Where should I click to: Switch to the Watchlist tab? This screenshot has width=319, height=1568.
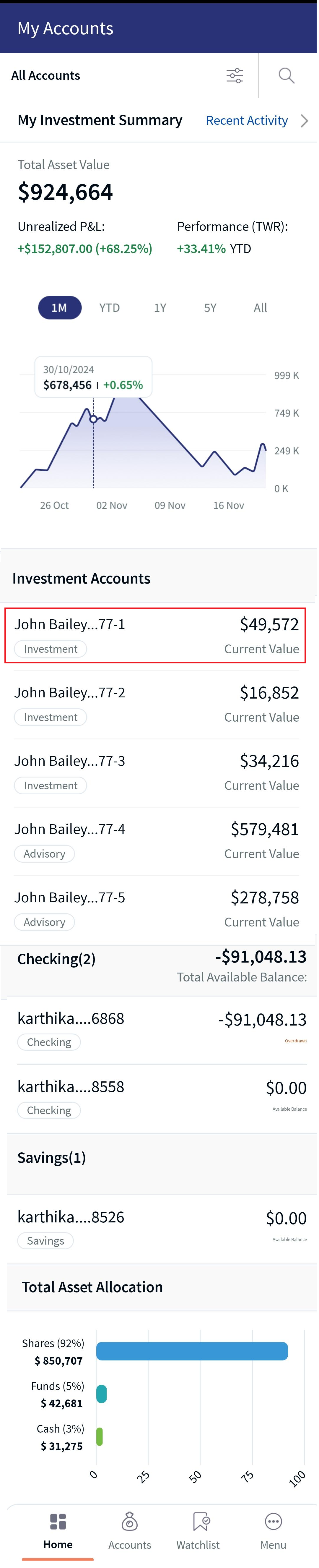click(x=198, y=1530)
